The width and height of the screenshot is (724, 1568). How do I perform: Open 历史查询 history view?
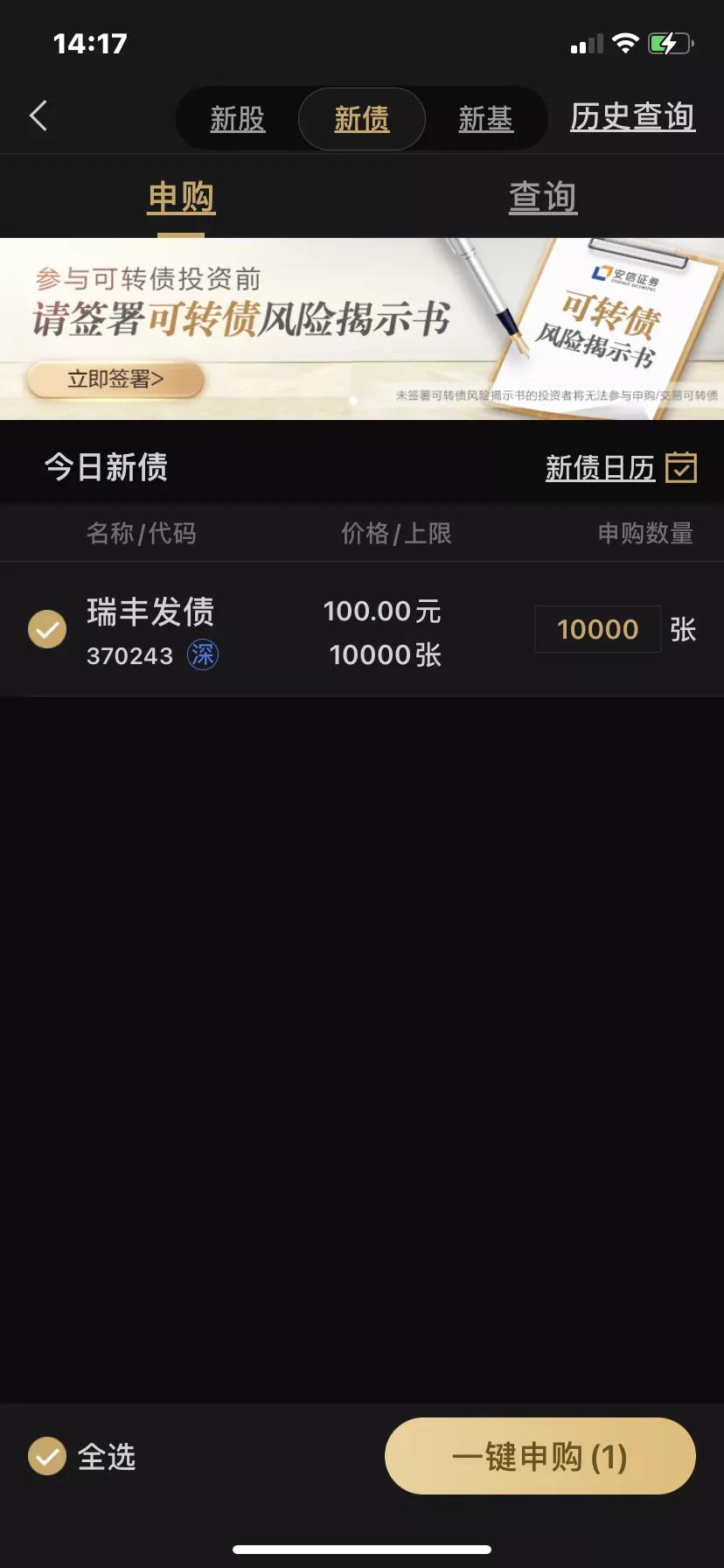coord(631,115)
